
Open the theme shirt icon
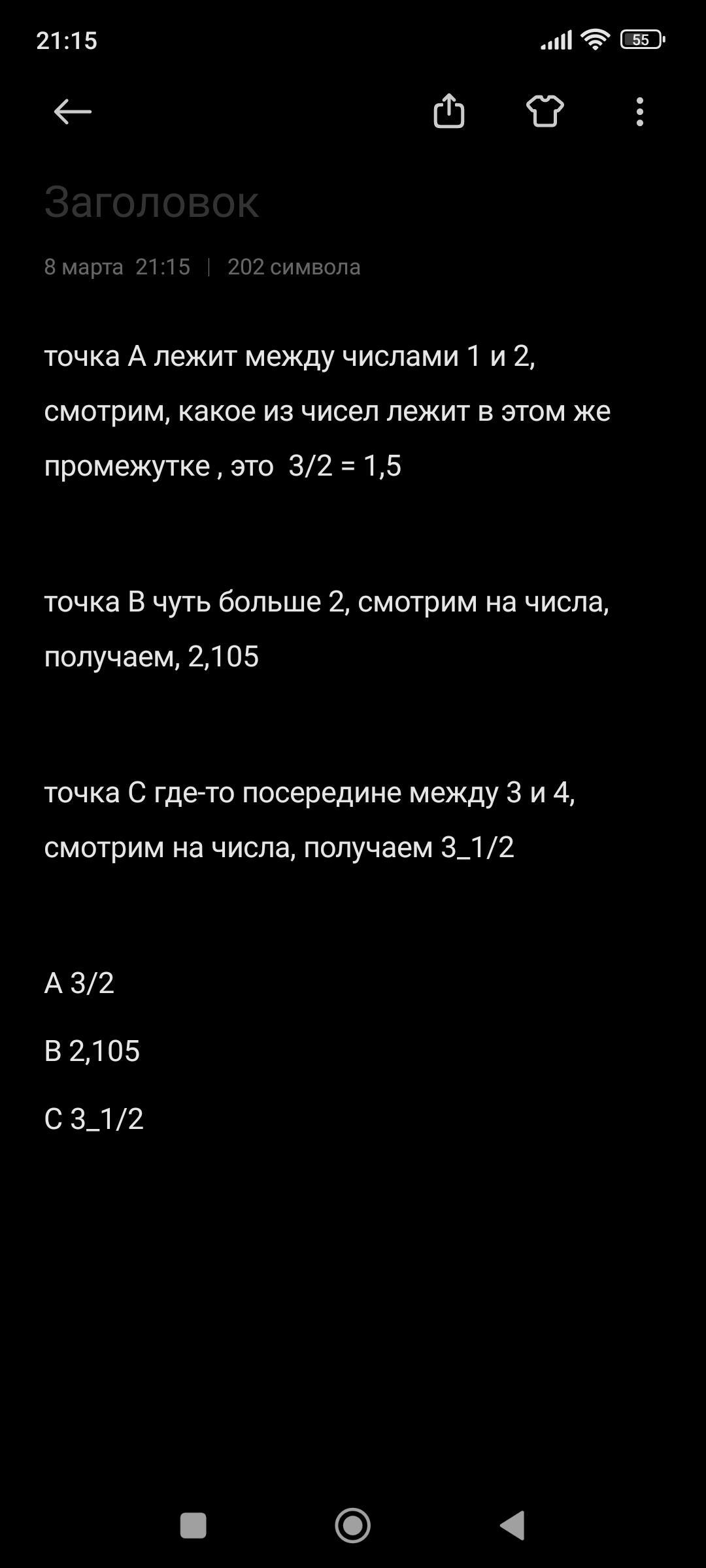[x=545, y=111]
